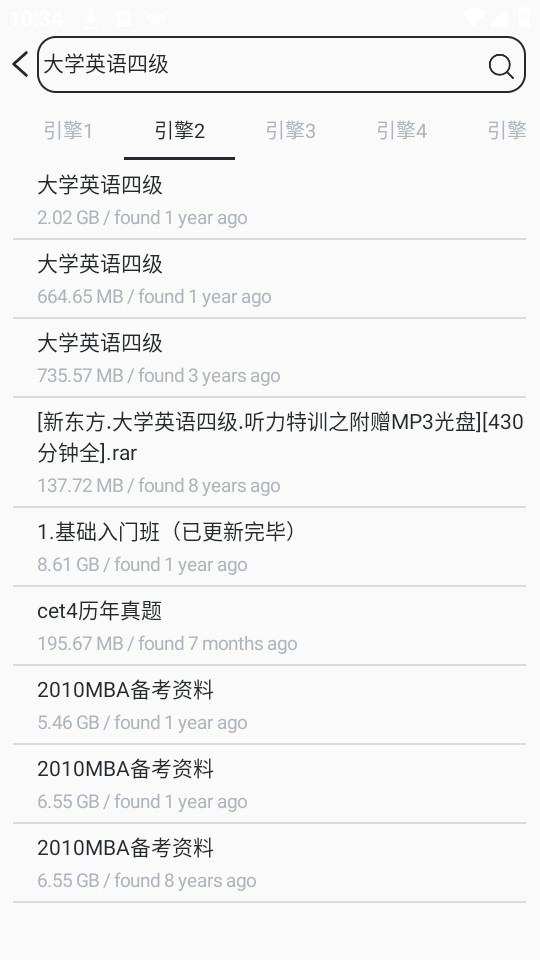Open the 664.65 MB 大学英语四级 result

click(x=269, y=279)
